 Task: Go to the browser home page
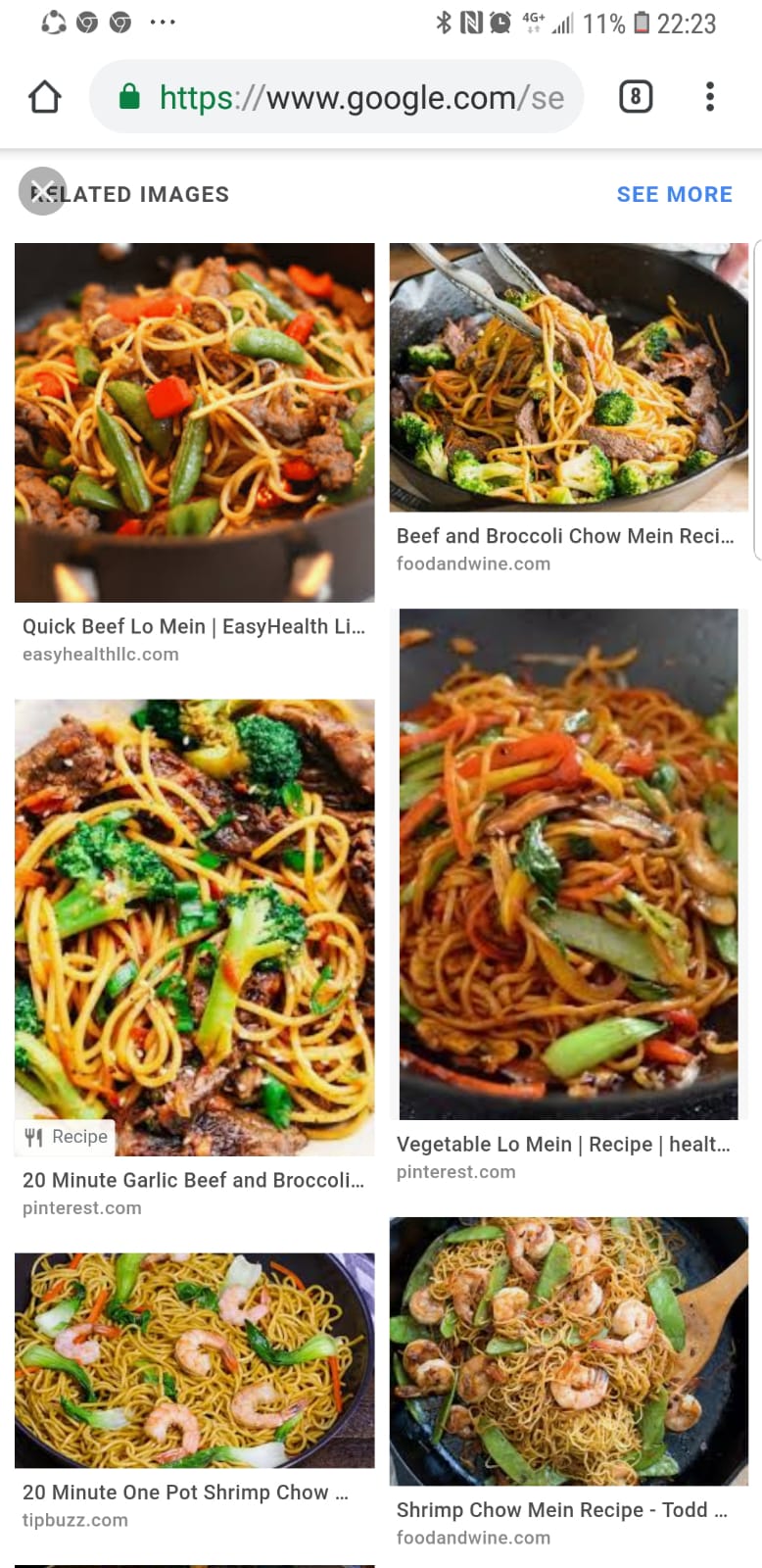tap(45, 97)
